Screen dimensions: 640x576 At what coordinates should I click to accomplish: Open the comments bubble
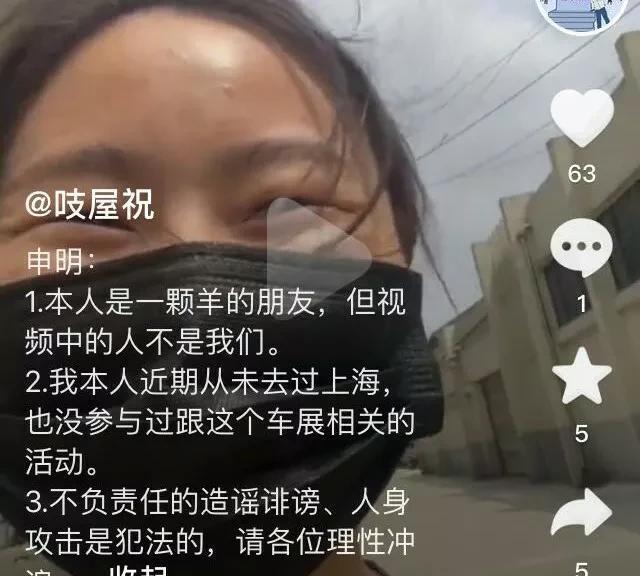click(x=582, y=248)
